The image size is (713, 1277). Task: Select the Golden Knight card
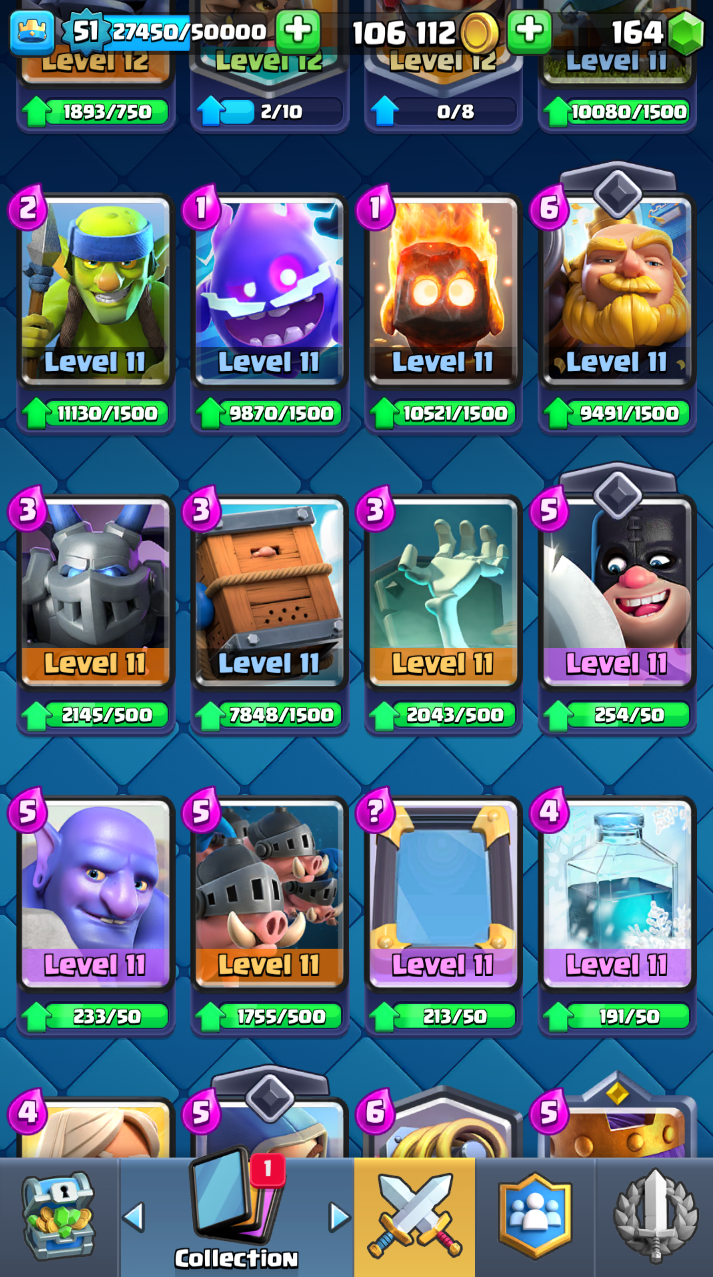pyautogui.click(x=617, y=292)
